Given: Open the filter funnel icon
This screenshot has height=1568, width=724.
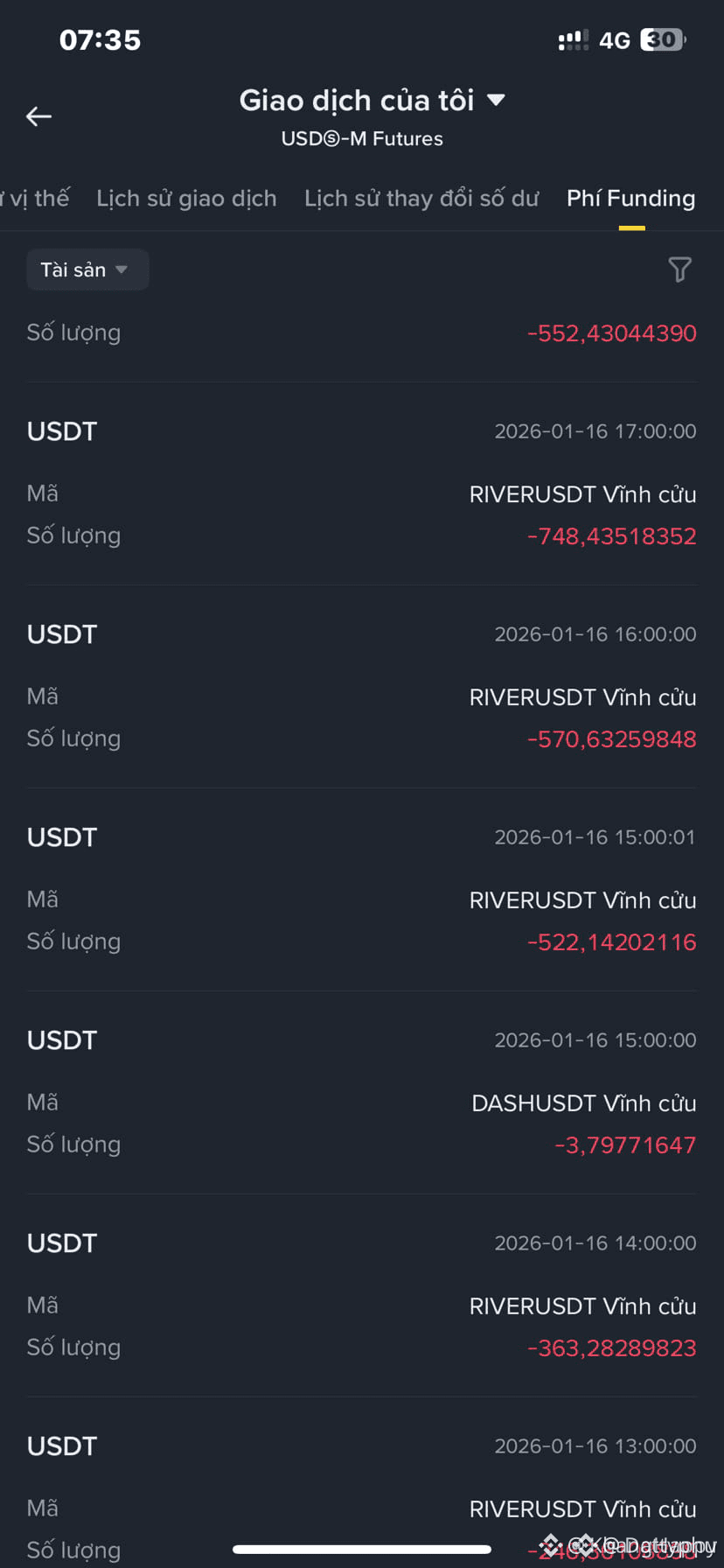Looking at the screenshot, I should 679,269.
